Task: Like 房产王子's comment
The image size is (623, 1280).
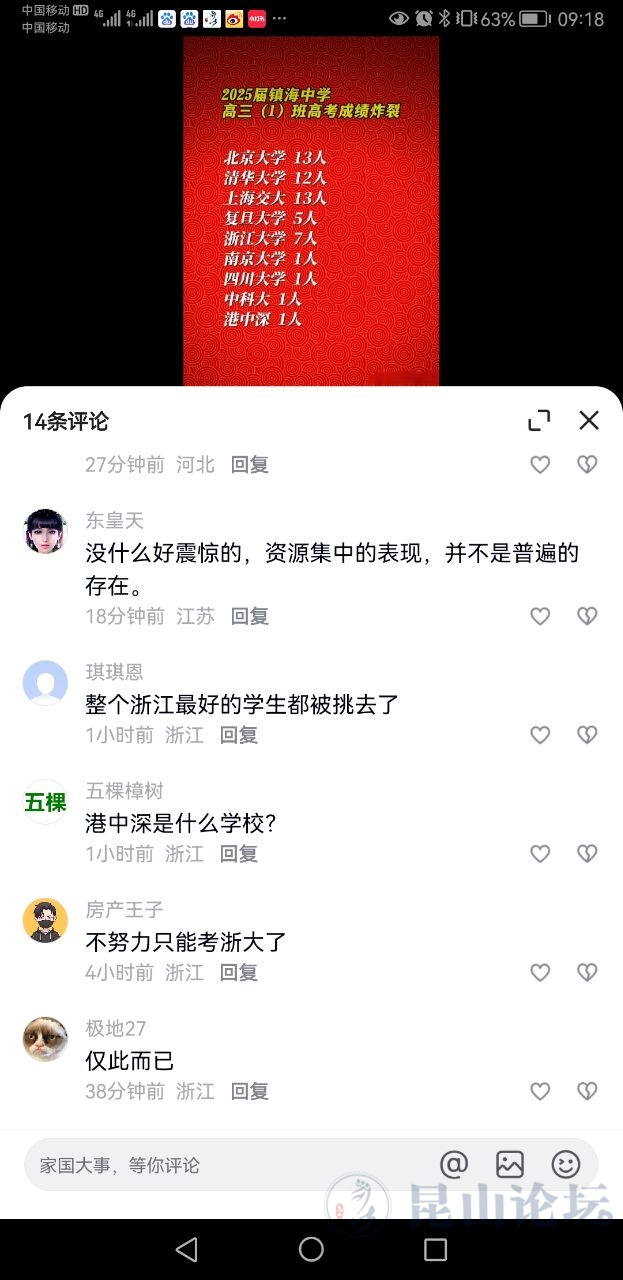Action: pos(540,972)
